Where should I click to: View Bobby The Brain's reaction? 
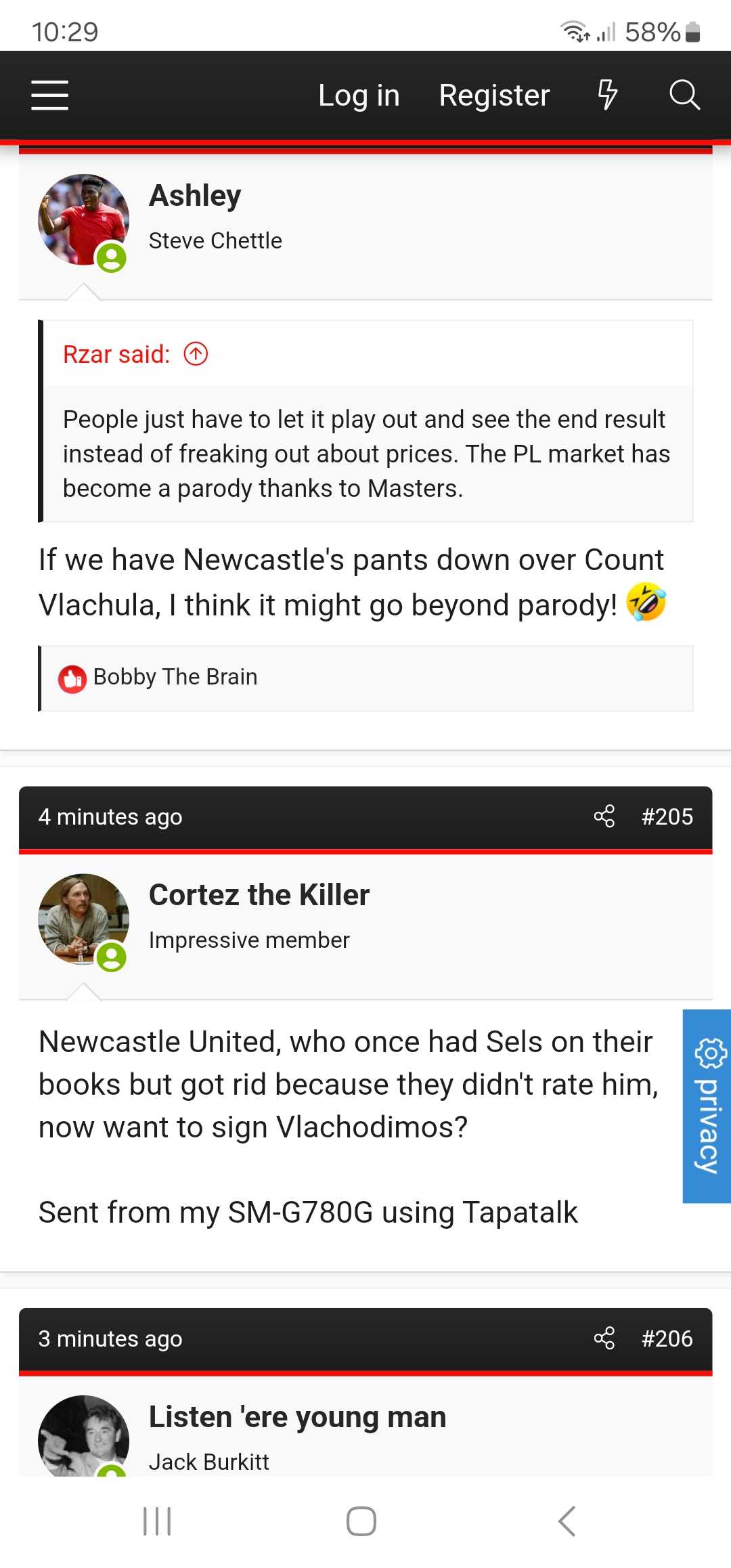[175, 677]
